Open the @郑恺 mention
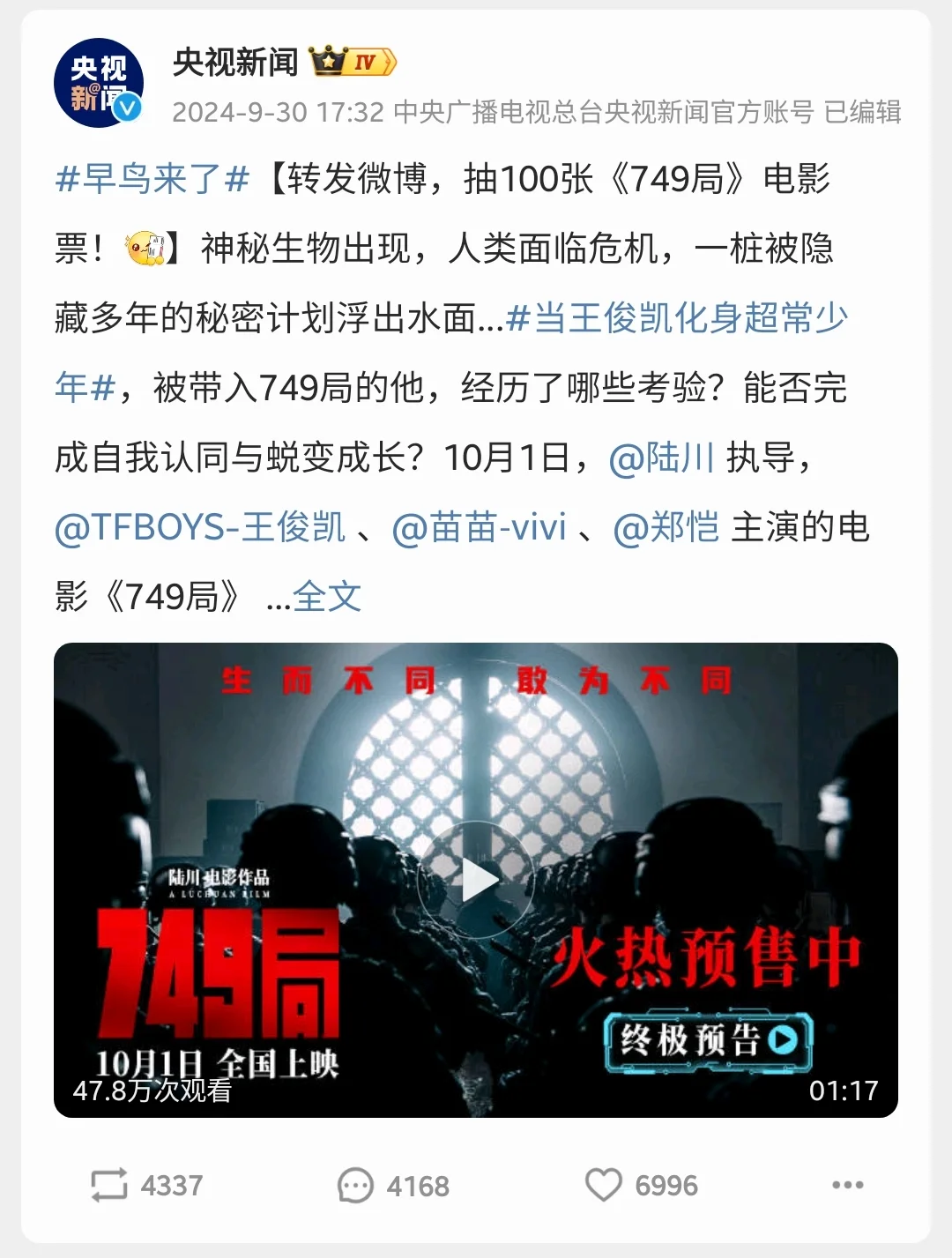Viewport: 952px width, 1258px height. click(666, 527)
